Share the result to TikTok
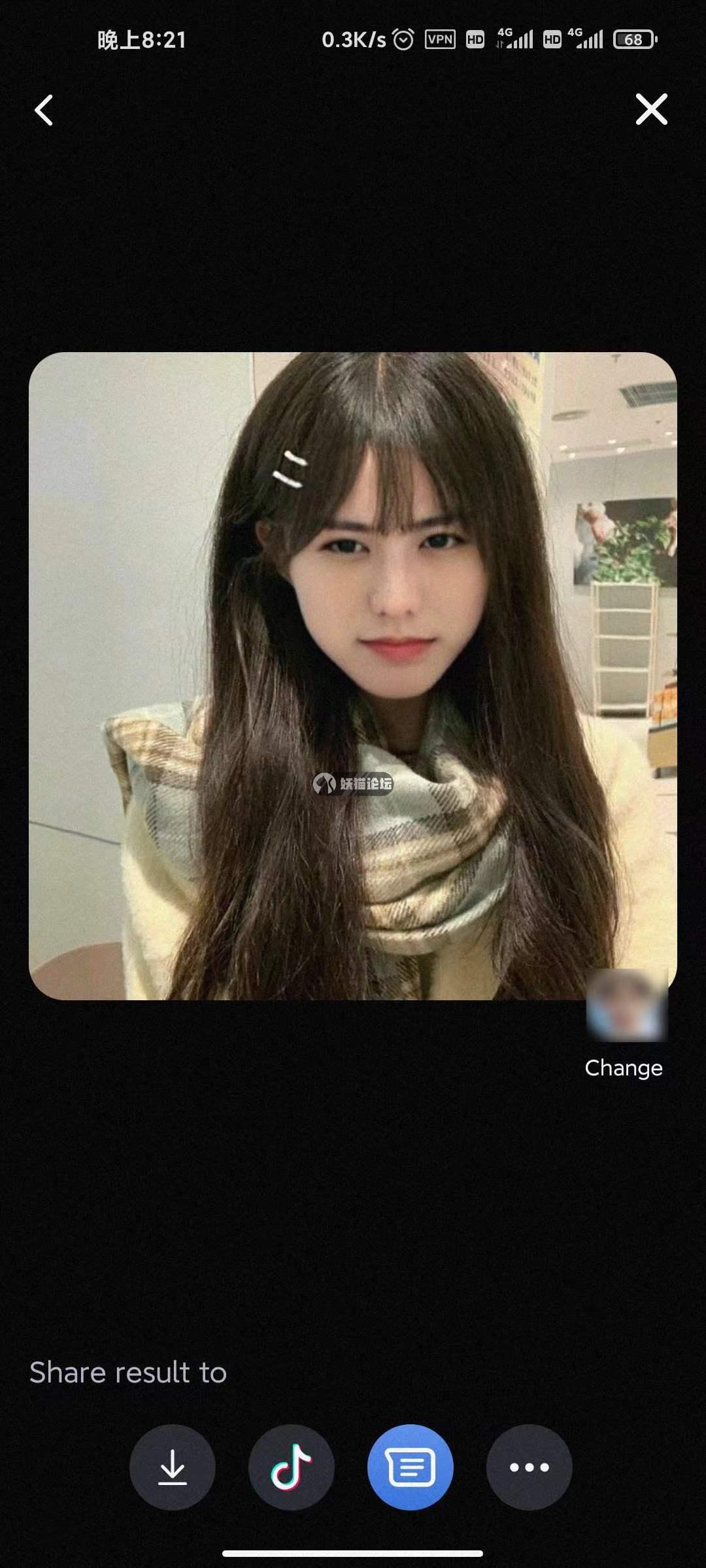This screenshot has width=706, height=1568. [292, 1467]
